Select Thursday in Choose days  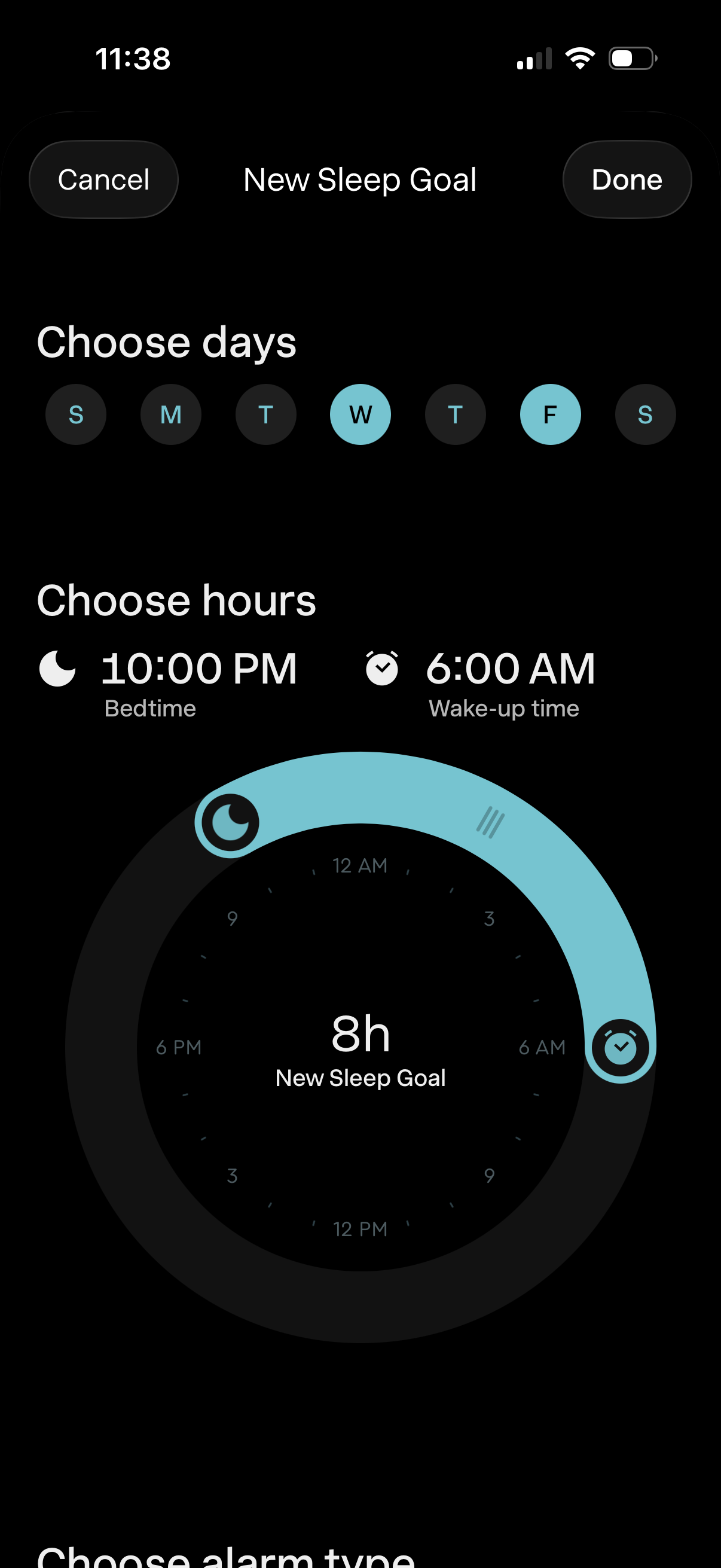[455, 414]
